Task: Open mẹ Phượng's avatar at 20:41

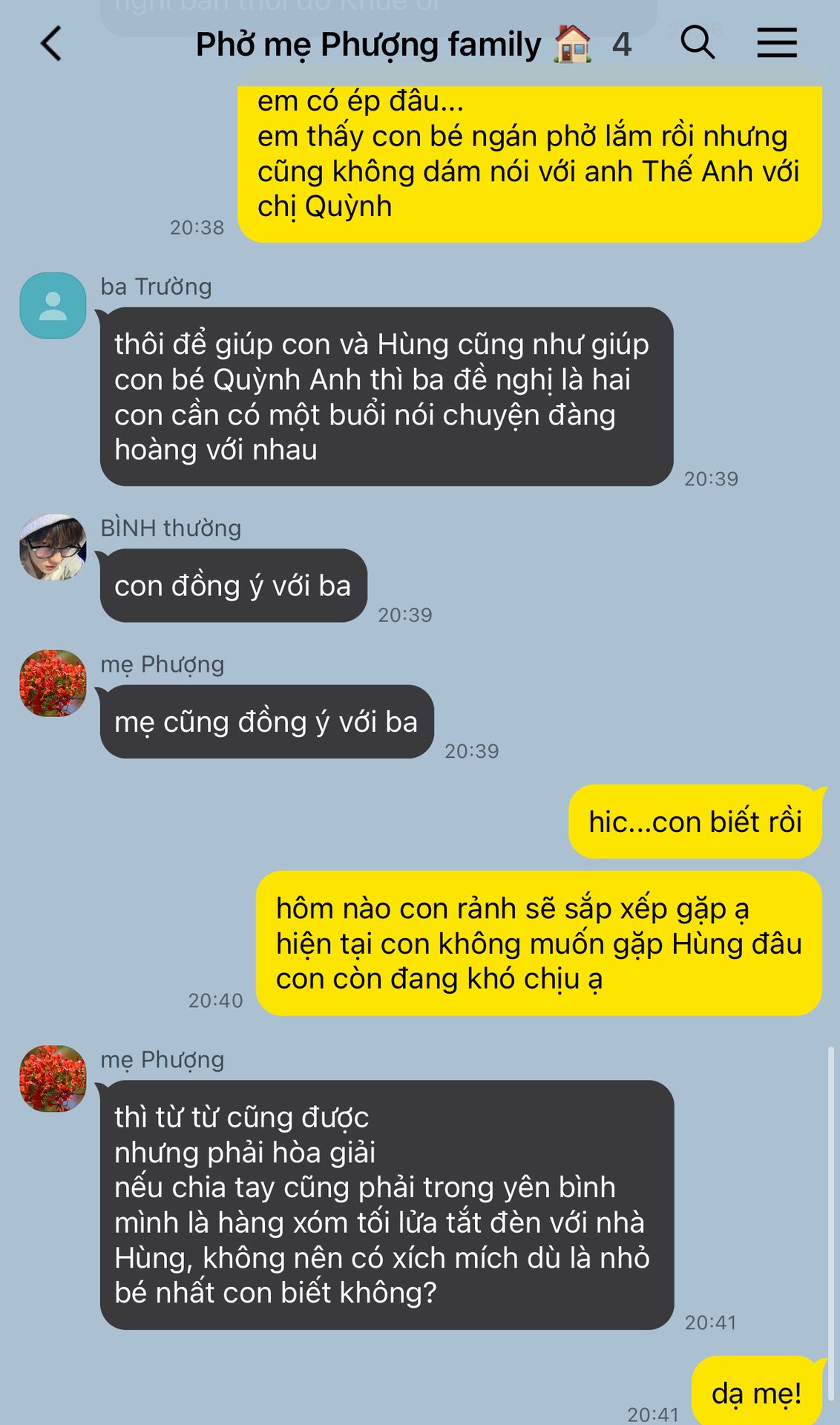Action: pos(53,1078)
